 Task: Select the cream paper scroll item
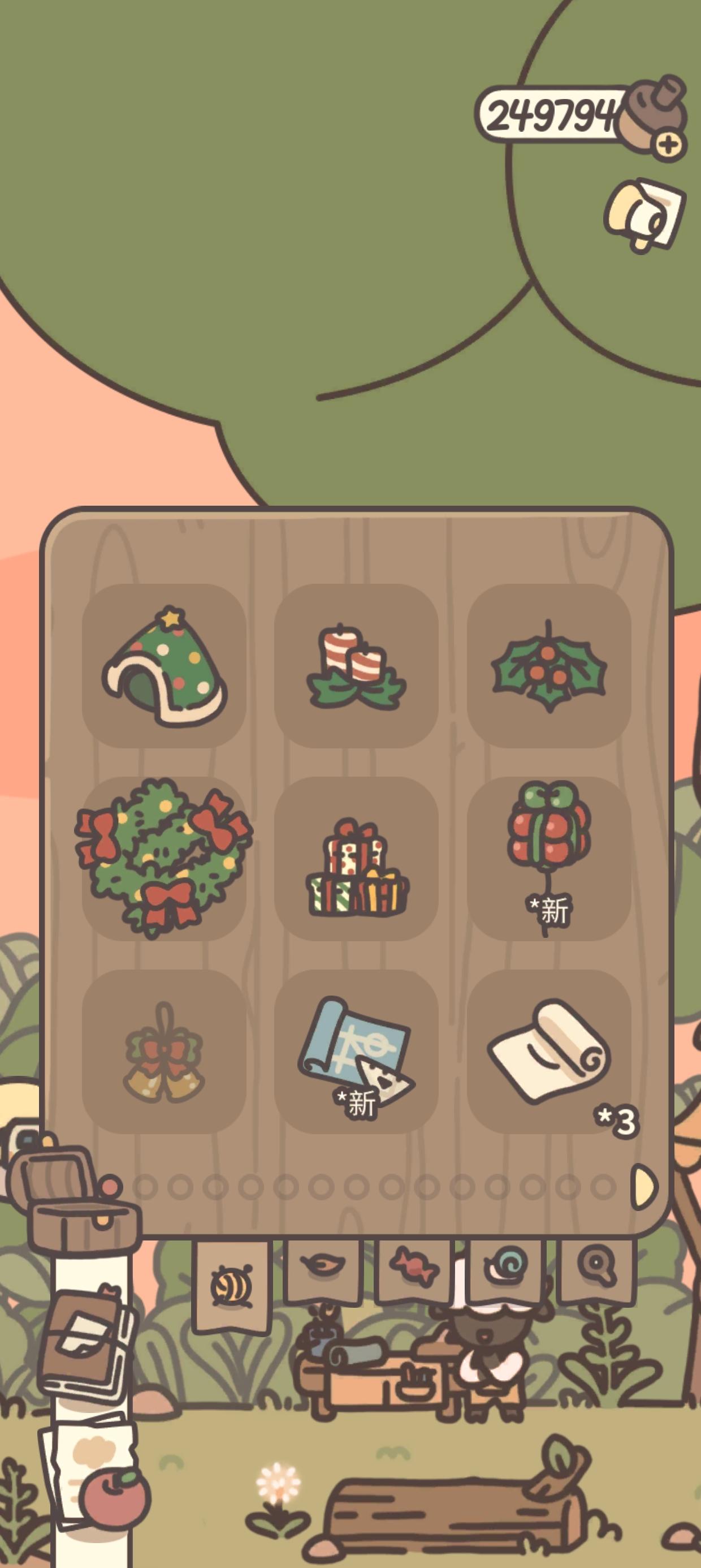coord(549,1052)
